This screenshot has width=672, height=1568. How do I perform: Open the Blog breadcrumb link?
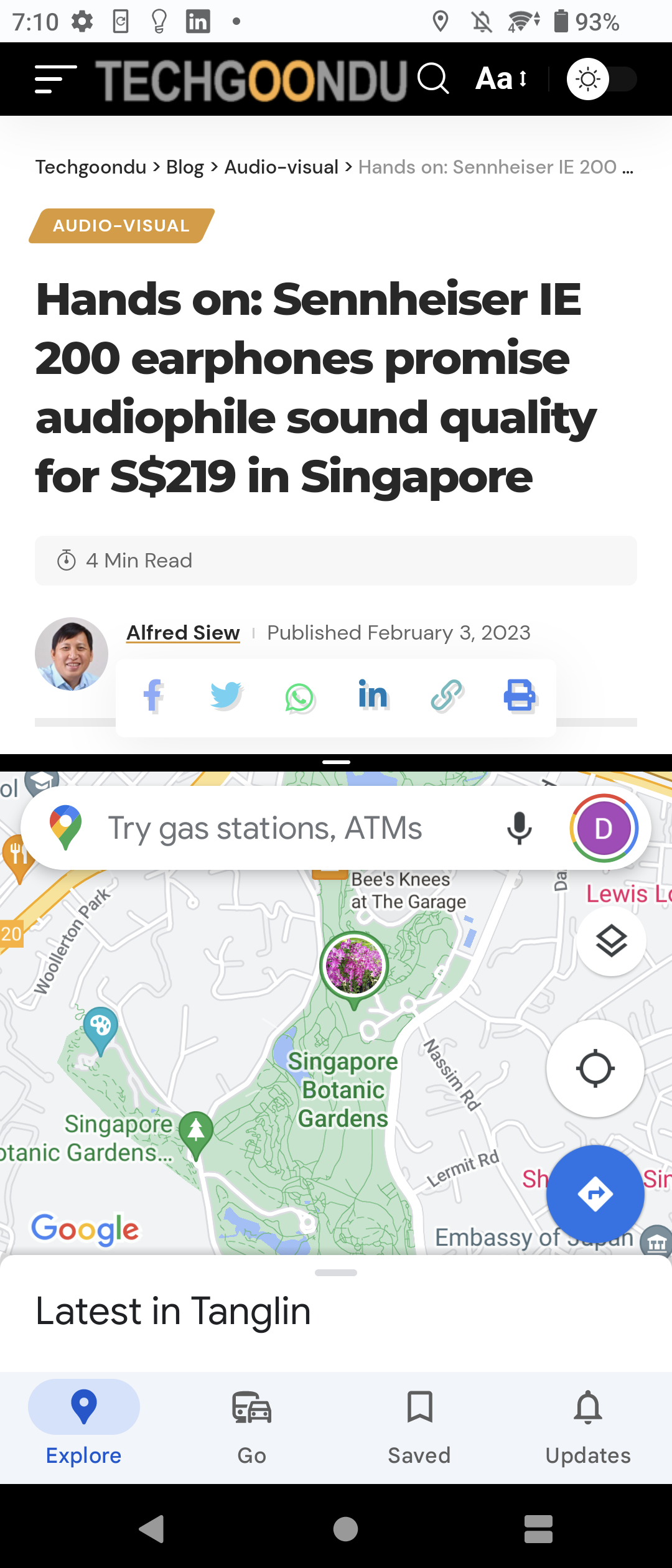(185, 167)
